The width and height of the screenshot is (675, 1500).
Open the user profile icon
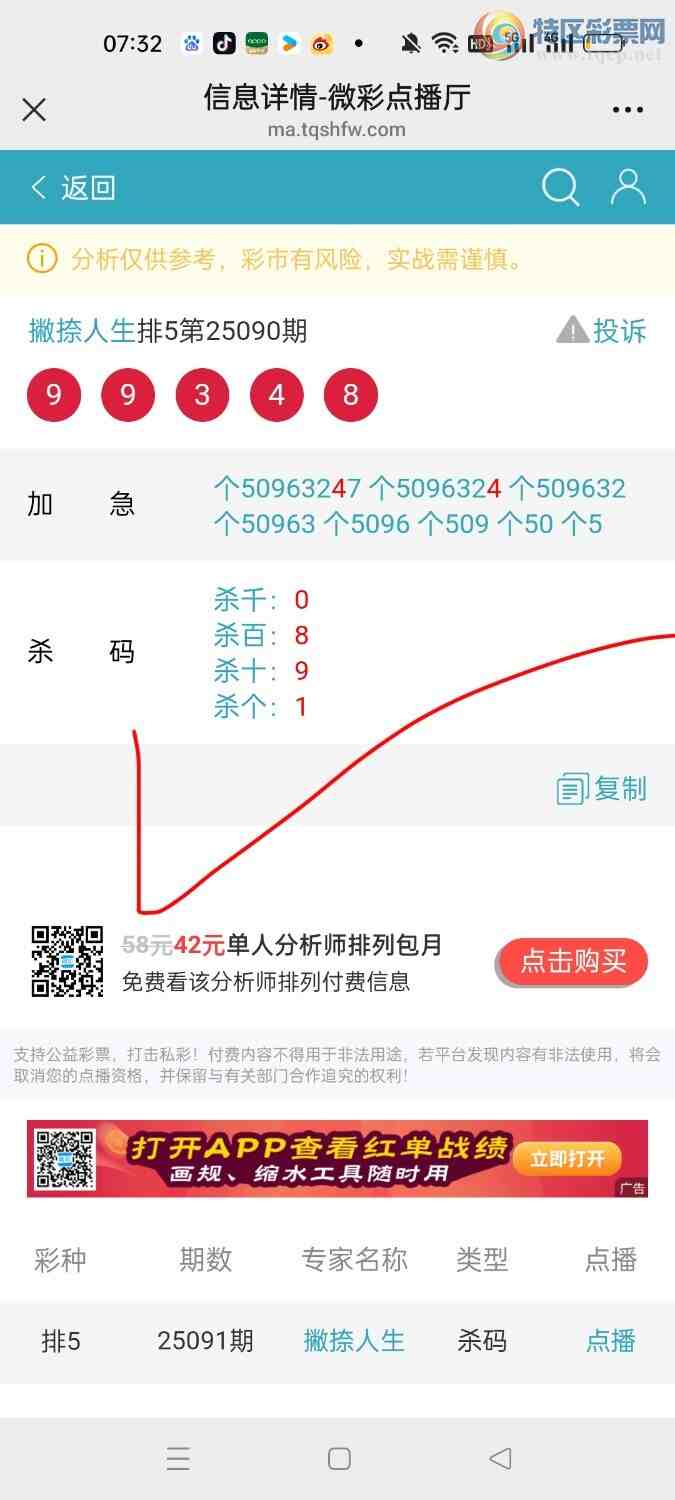[628, 187]
